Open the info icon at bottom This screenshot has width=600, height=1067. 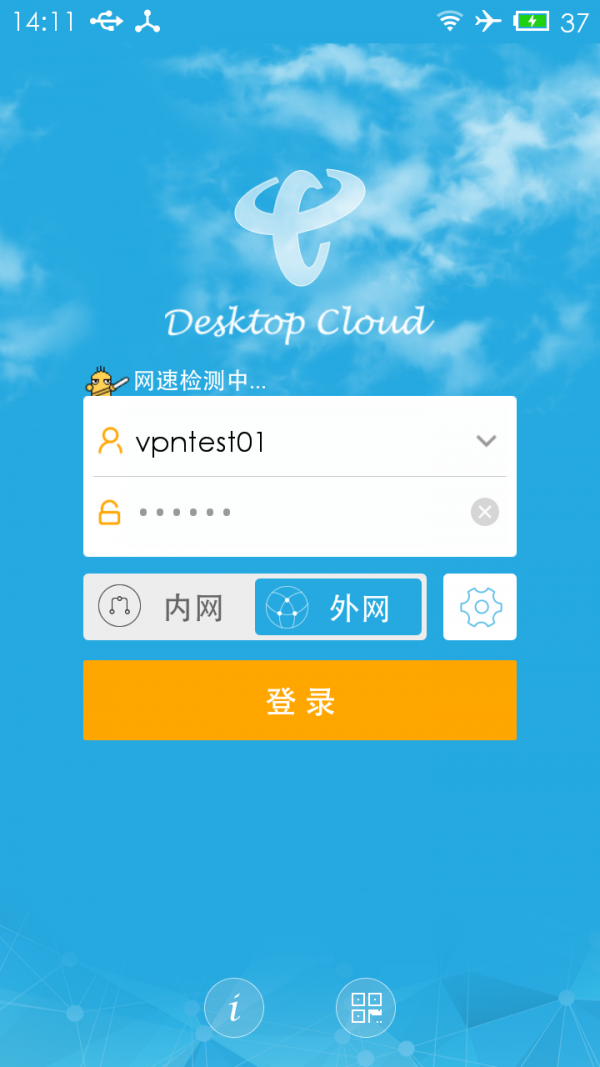click(234, 1008)
